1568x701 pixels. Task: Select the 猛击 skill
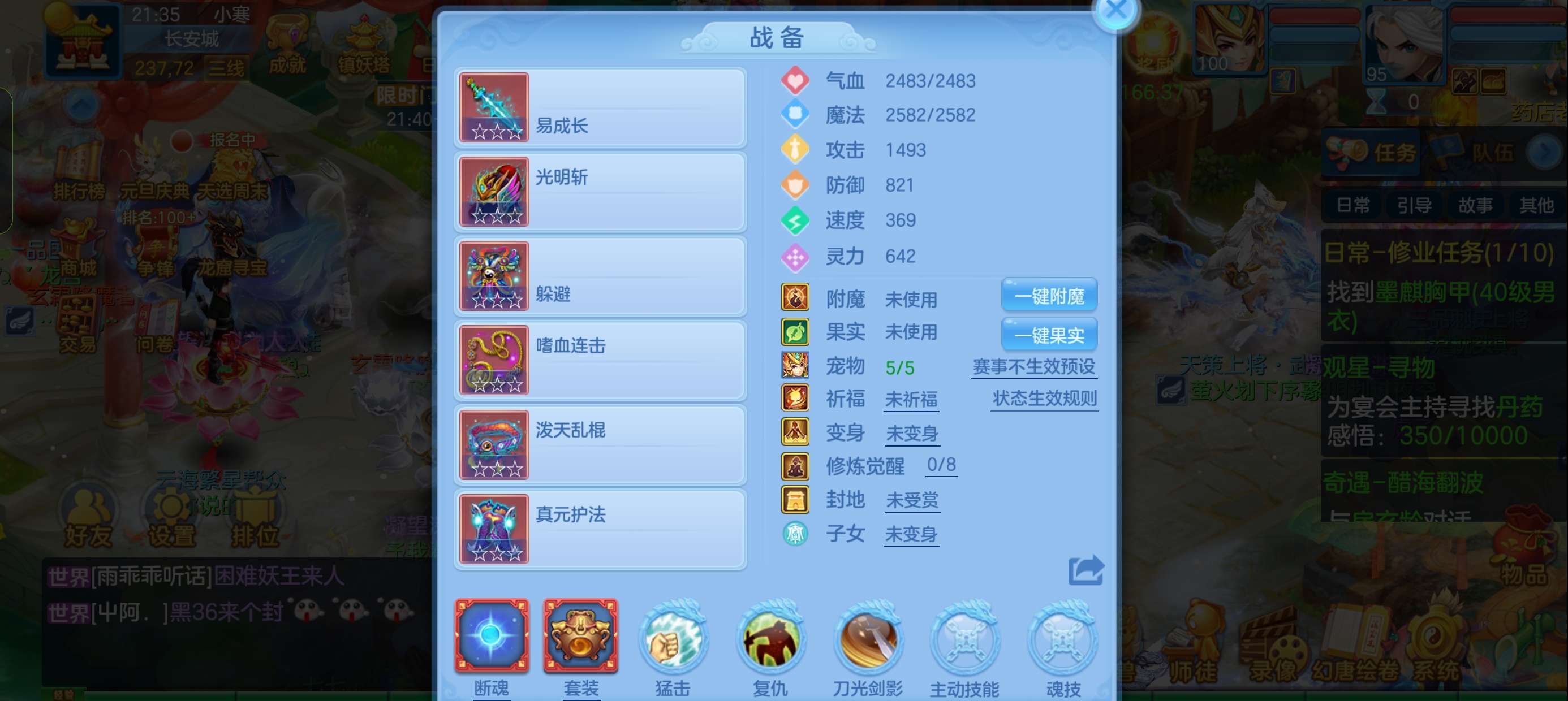click(673, 639)
